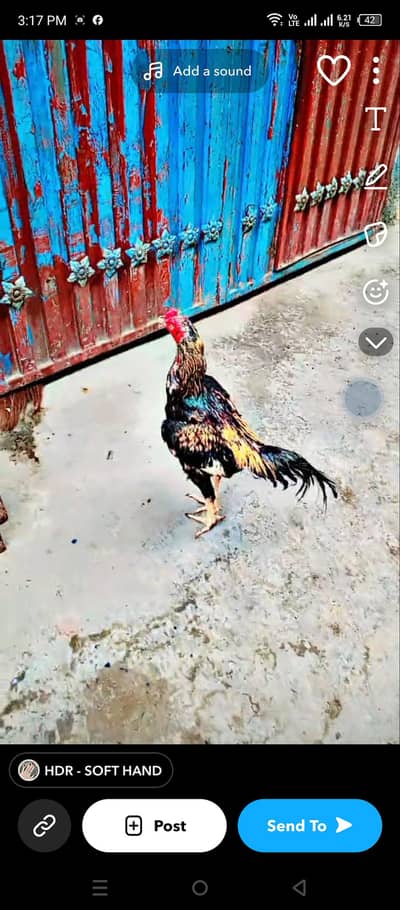Tap the Send To button

[x=310, y=825]
